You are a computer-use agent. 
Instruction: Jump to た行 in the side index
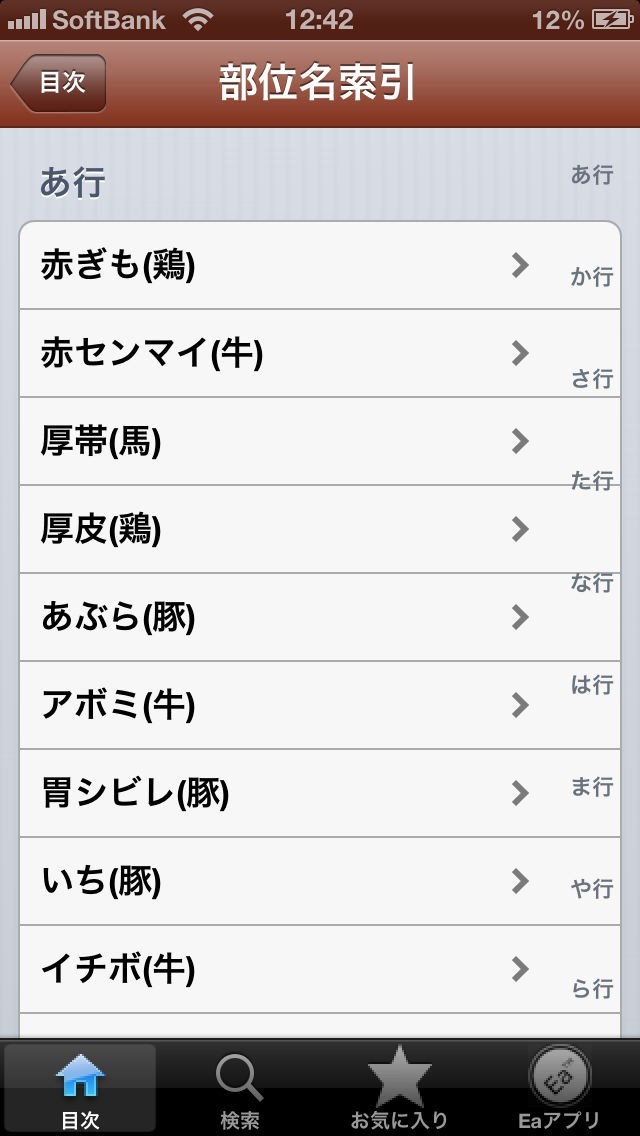[592, 481]
